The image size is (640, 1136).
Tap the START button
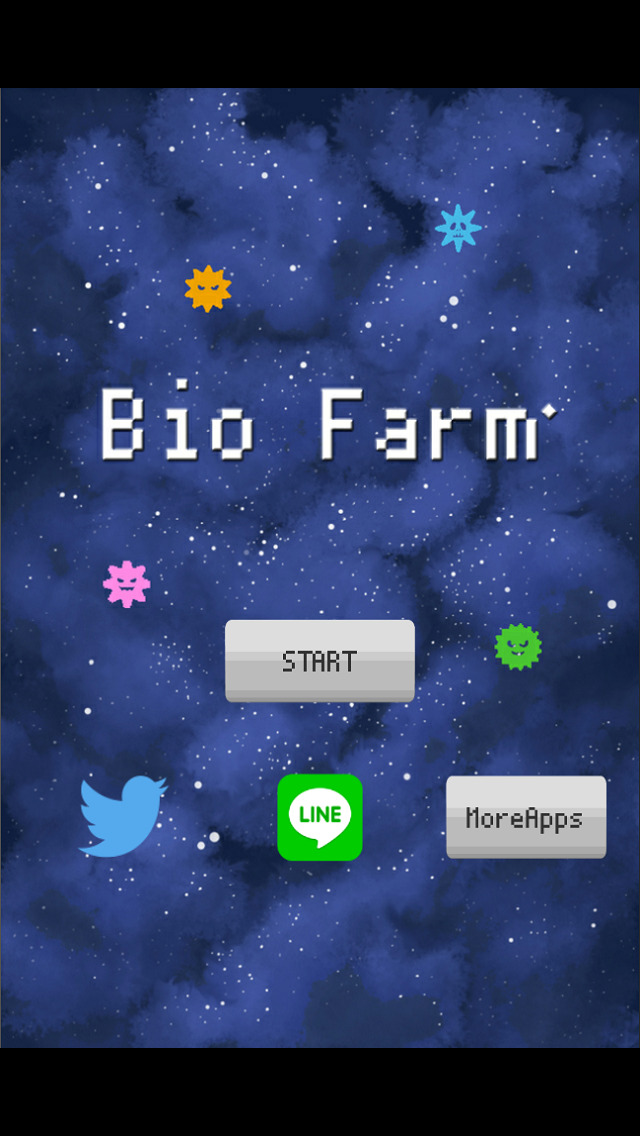[319, 660]
